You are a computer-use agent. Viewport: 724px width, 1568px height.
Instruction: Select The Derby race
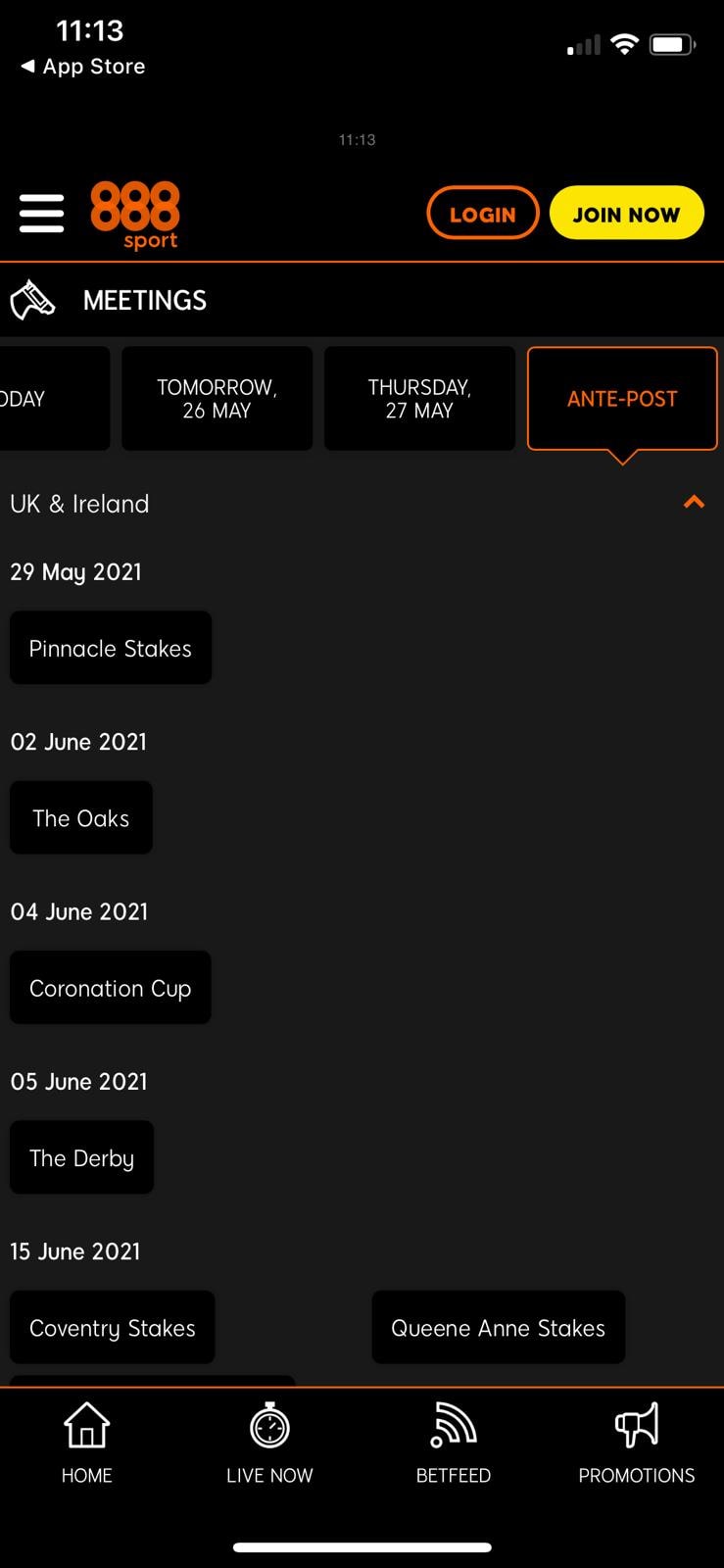(x=81, y=1158)
